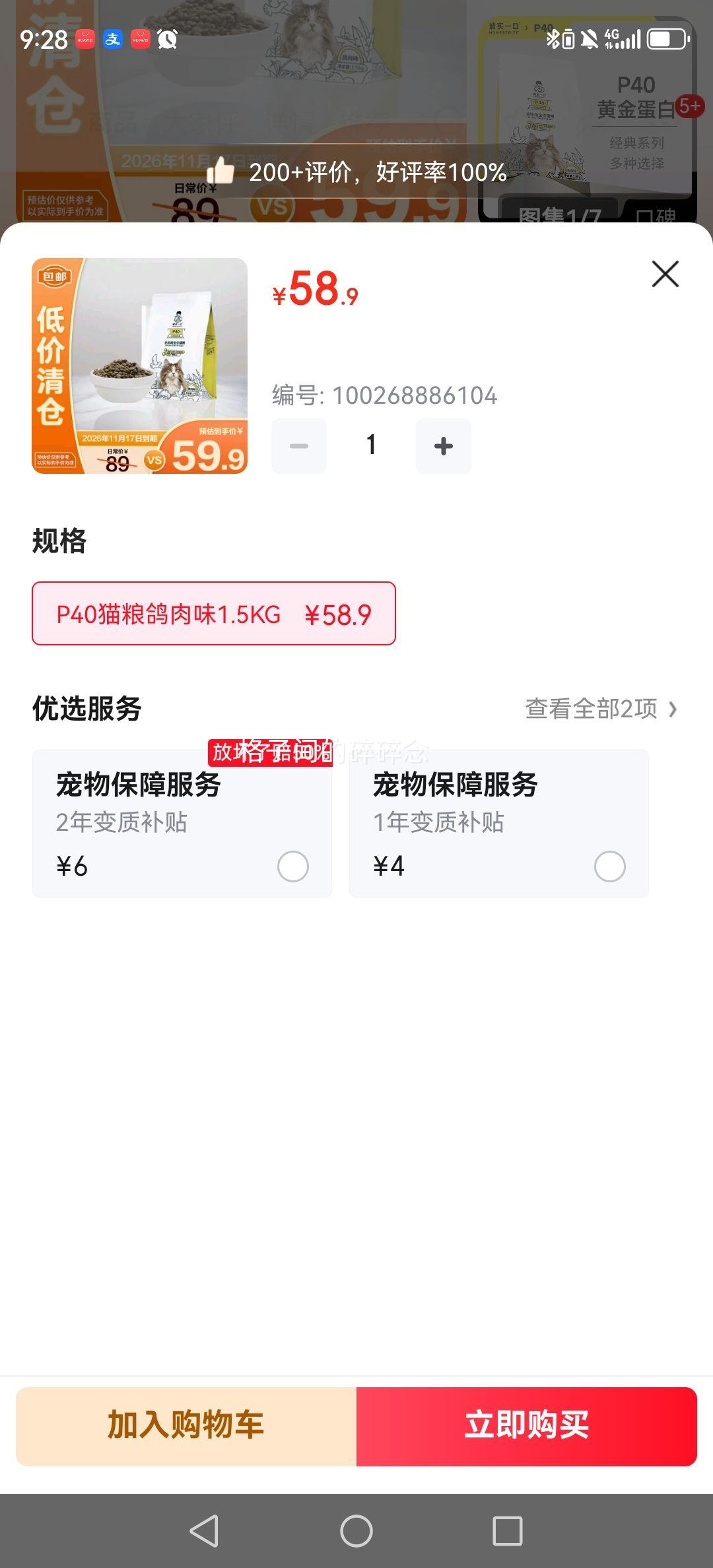Select the 1年变质补贴 ¥4 service
The width and height of the screenshot is (713, 1568).
499,824
